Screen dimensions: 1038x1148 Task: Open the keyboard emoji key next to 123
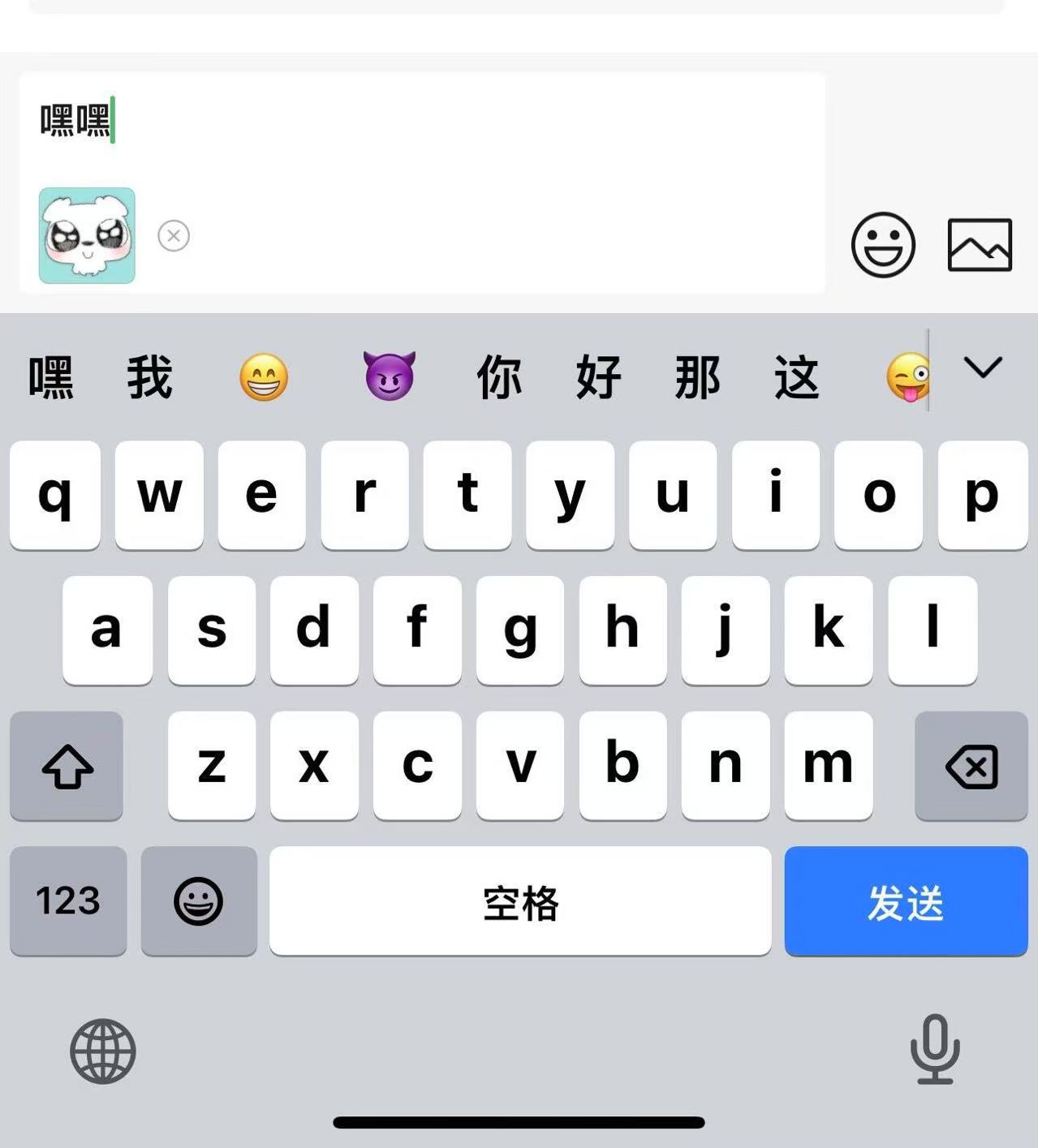(x=199, y=901)
